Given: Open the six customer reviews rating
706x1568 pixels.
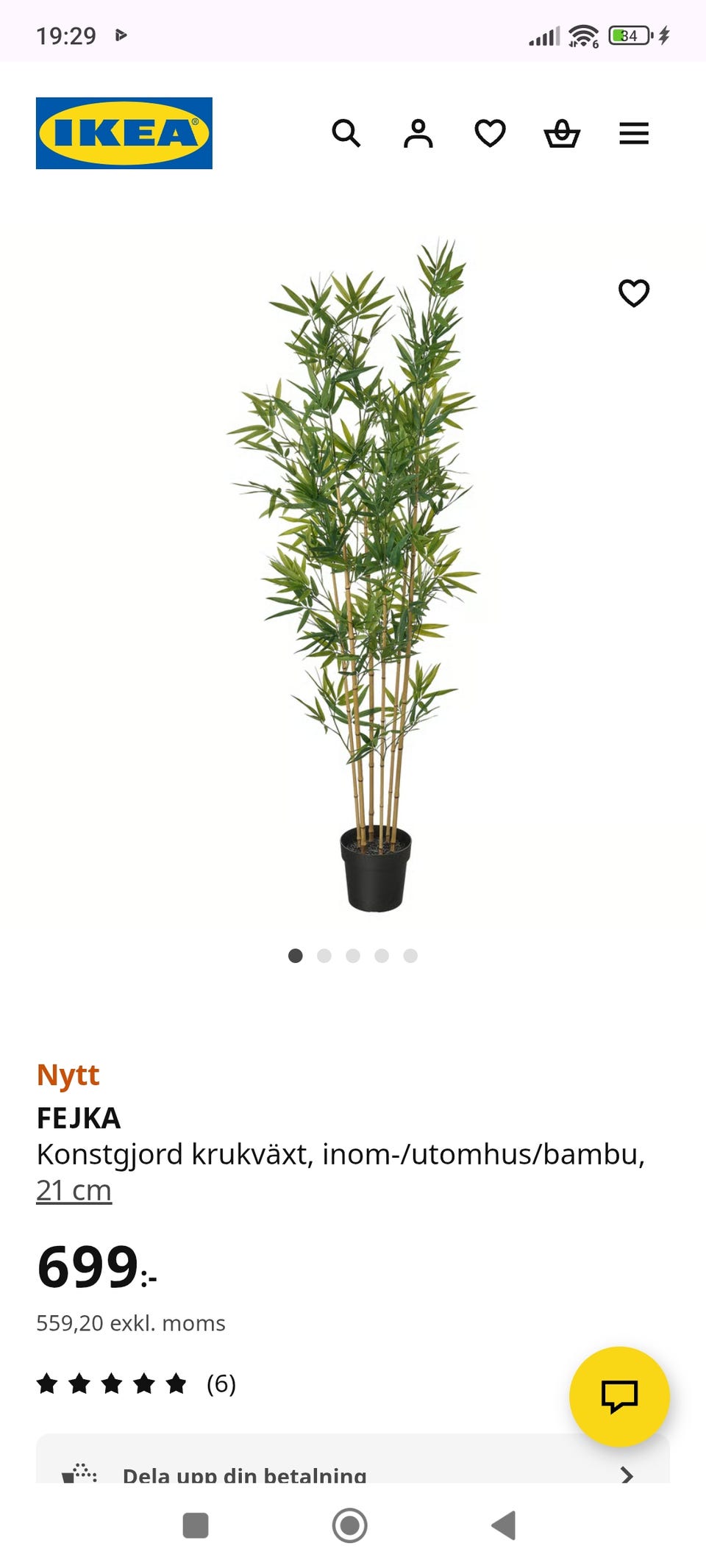Looking at the screenshot, I should click(x=136, y=1384).
